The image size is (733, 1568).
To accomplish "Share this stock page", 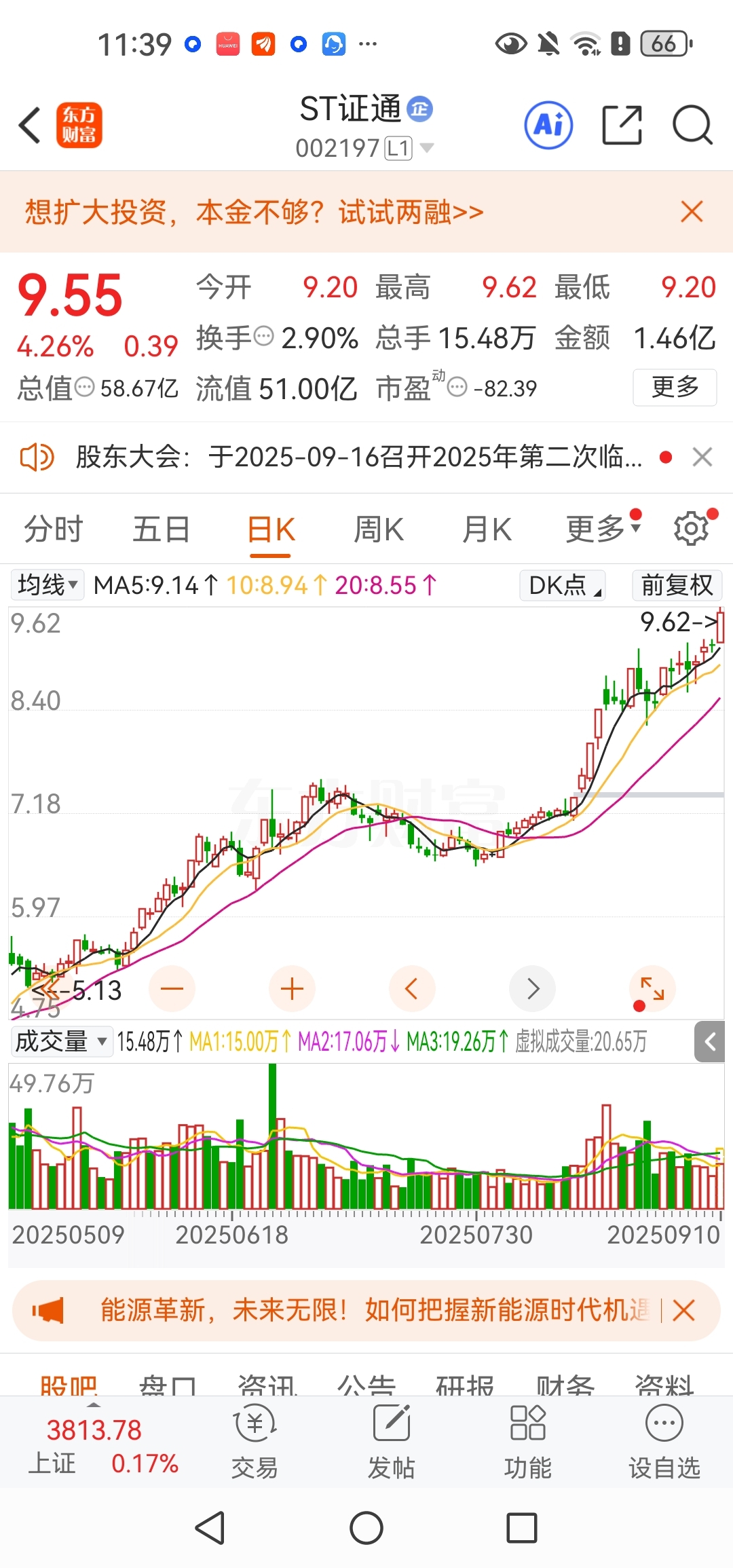I will 622,126.
